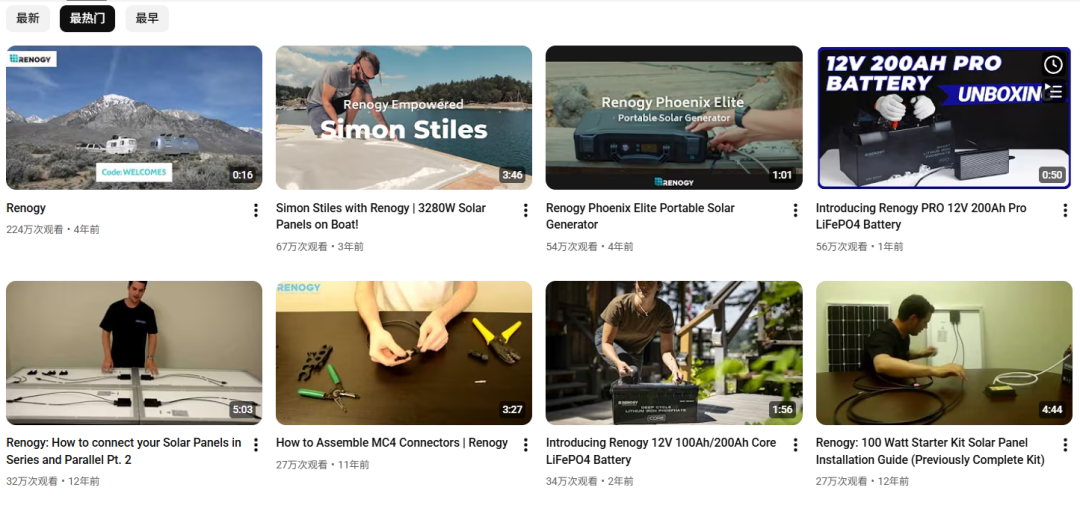The width and height of the screenshot is (1080, 508).
Task: Open more options for MC4 Connectors video
Action: [526, 445]
